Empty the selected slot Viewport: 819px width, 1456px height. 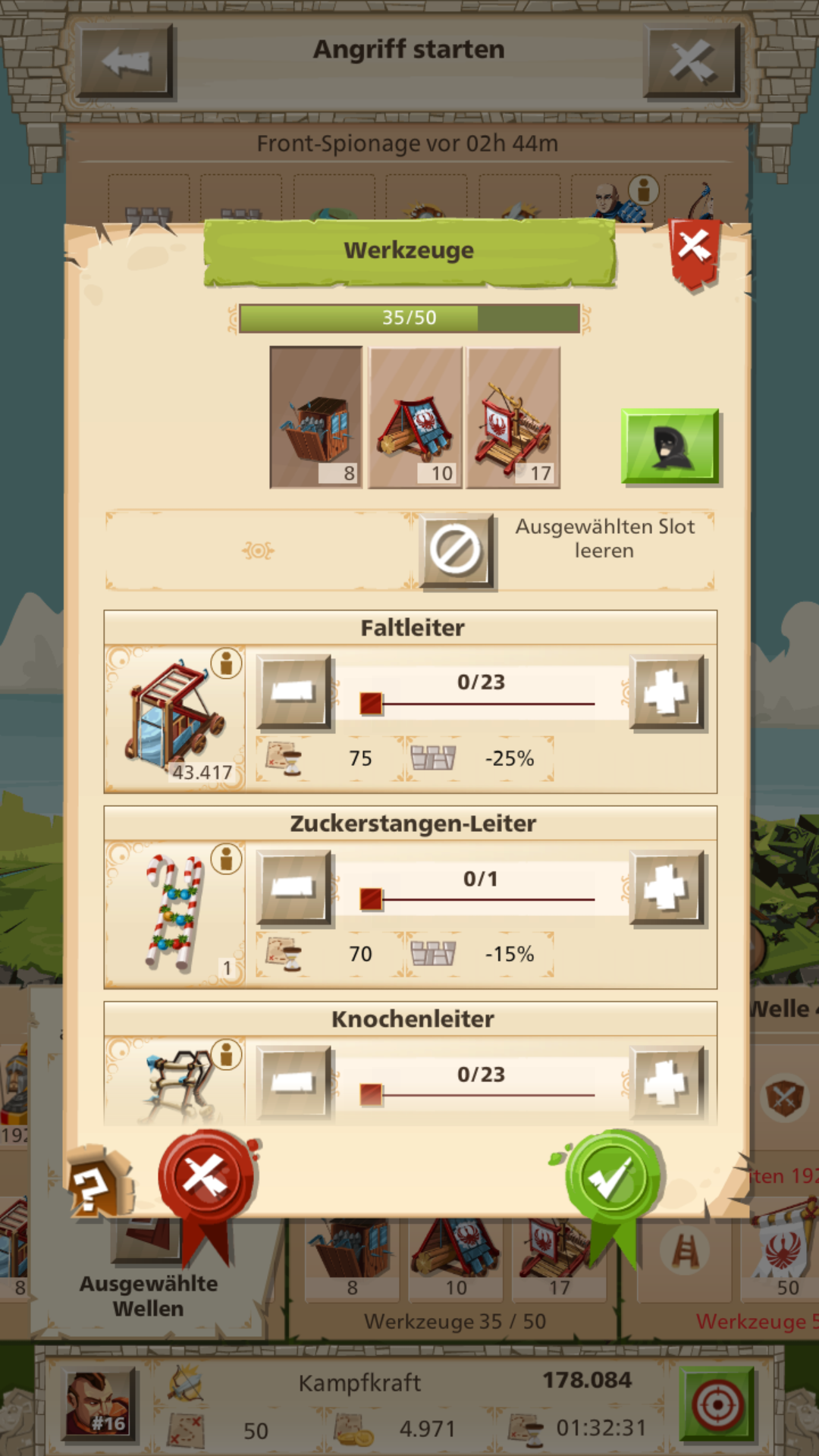pos(456,550)
